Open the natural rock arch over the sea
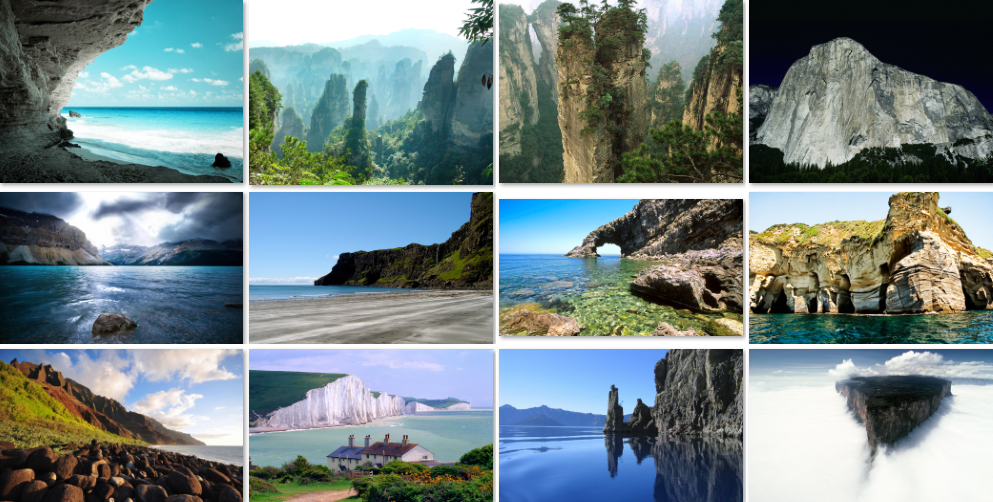The height and width of the screenshot is (502, 993). click(620, 267)
